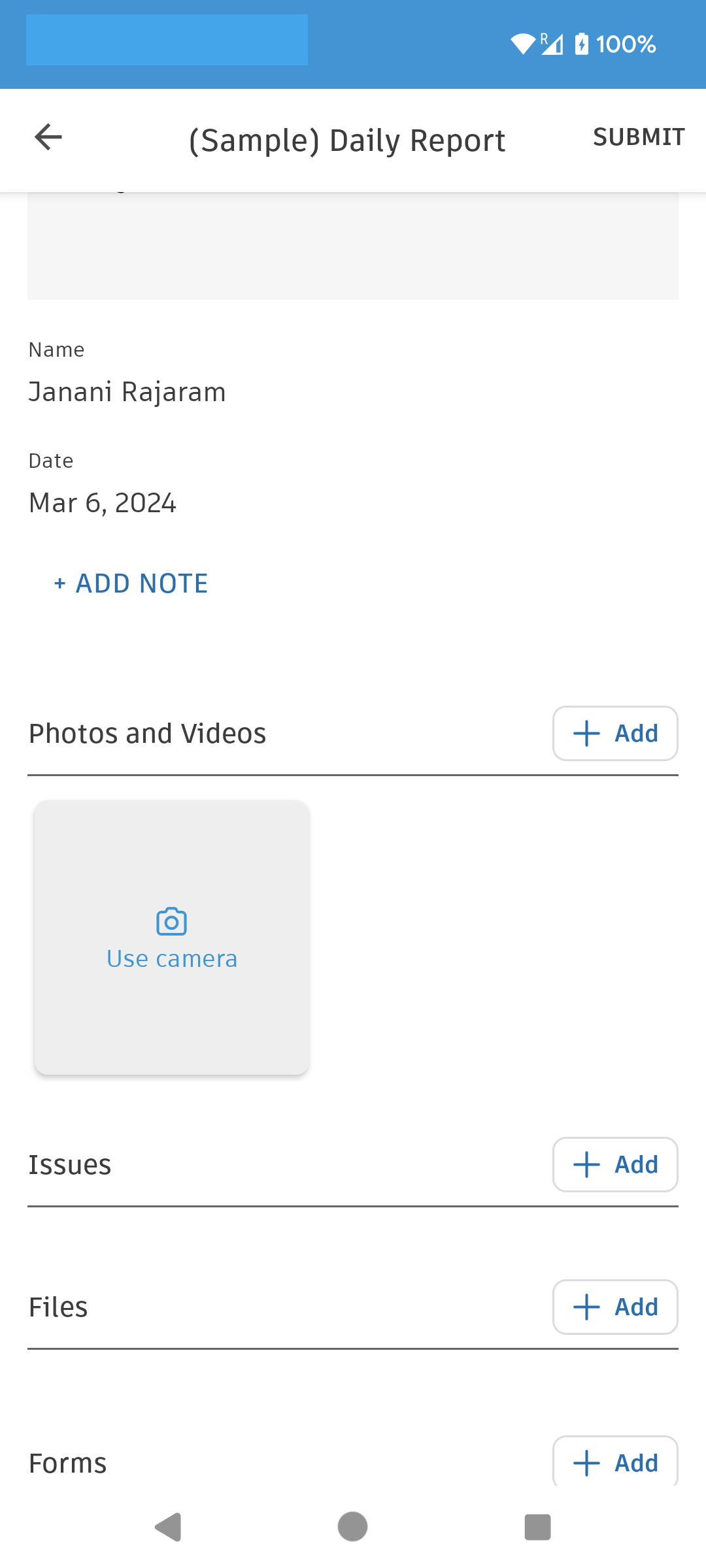Tap the plus icon beside Photos and Videos
This screenshot has height=1568, width=706.
[x=586, y=733]
